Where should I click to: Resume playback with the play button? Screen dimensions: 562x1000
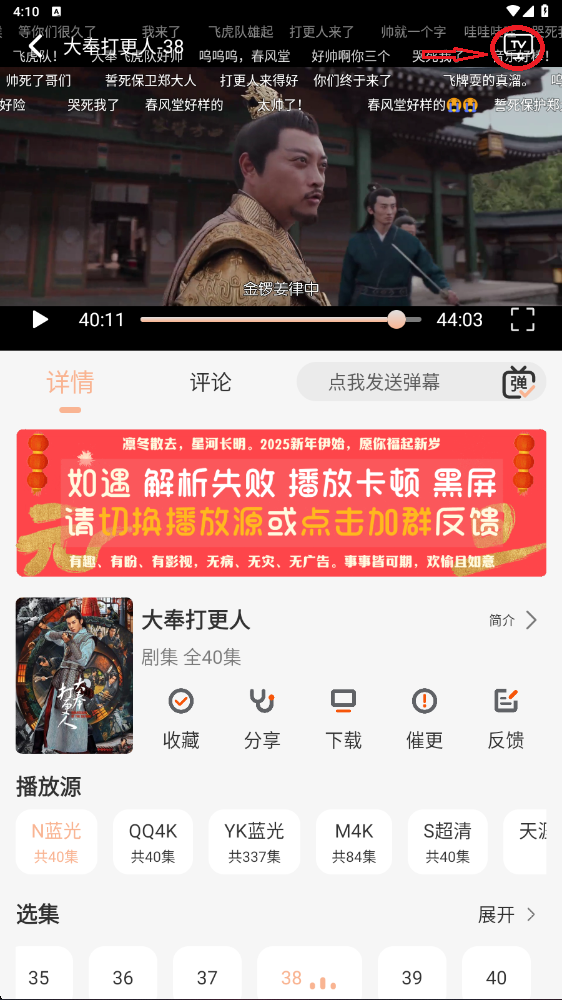coord(40,320)
